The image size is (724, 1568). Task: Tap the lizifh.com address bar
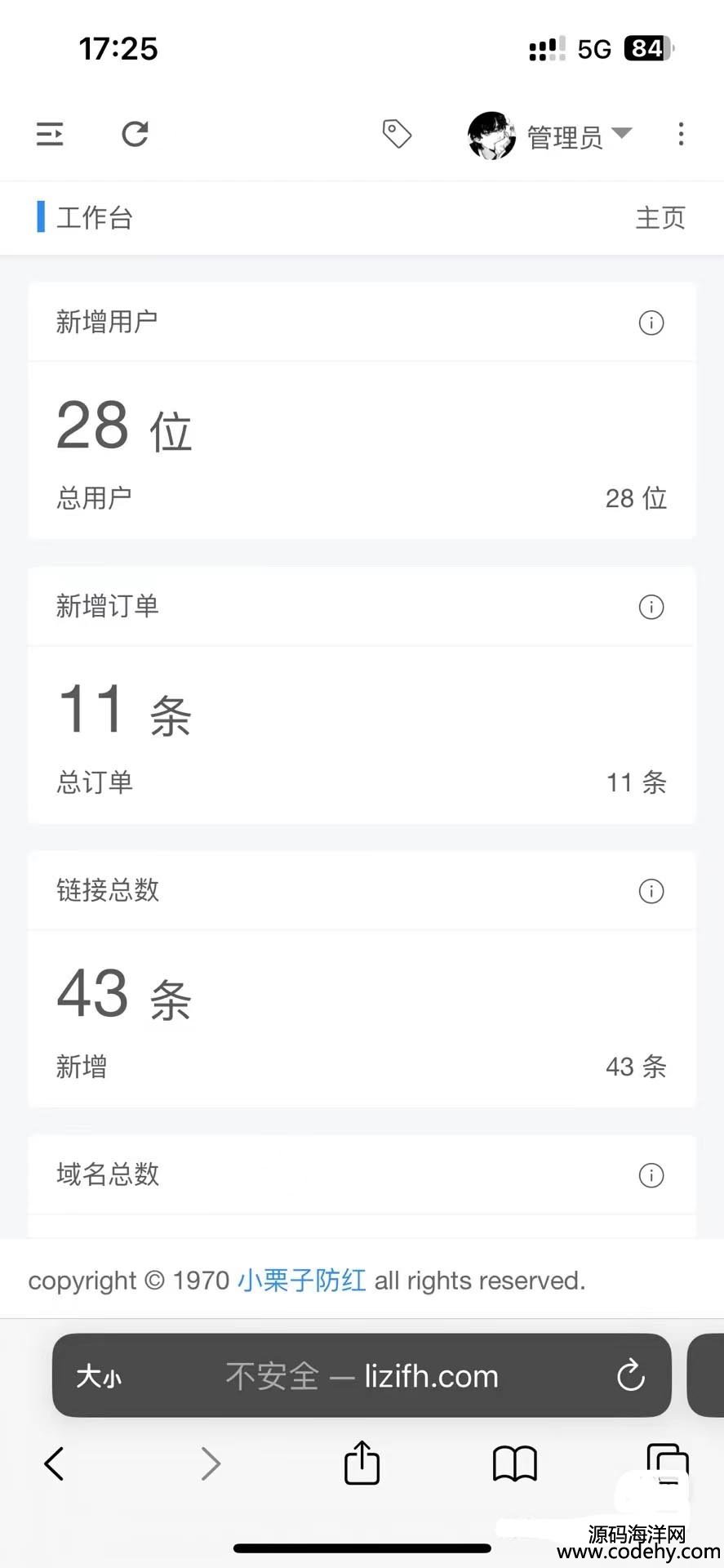pyautogui.click(x=362, y=1376)
